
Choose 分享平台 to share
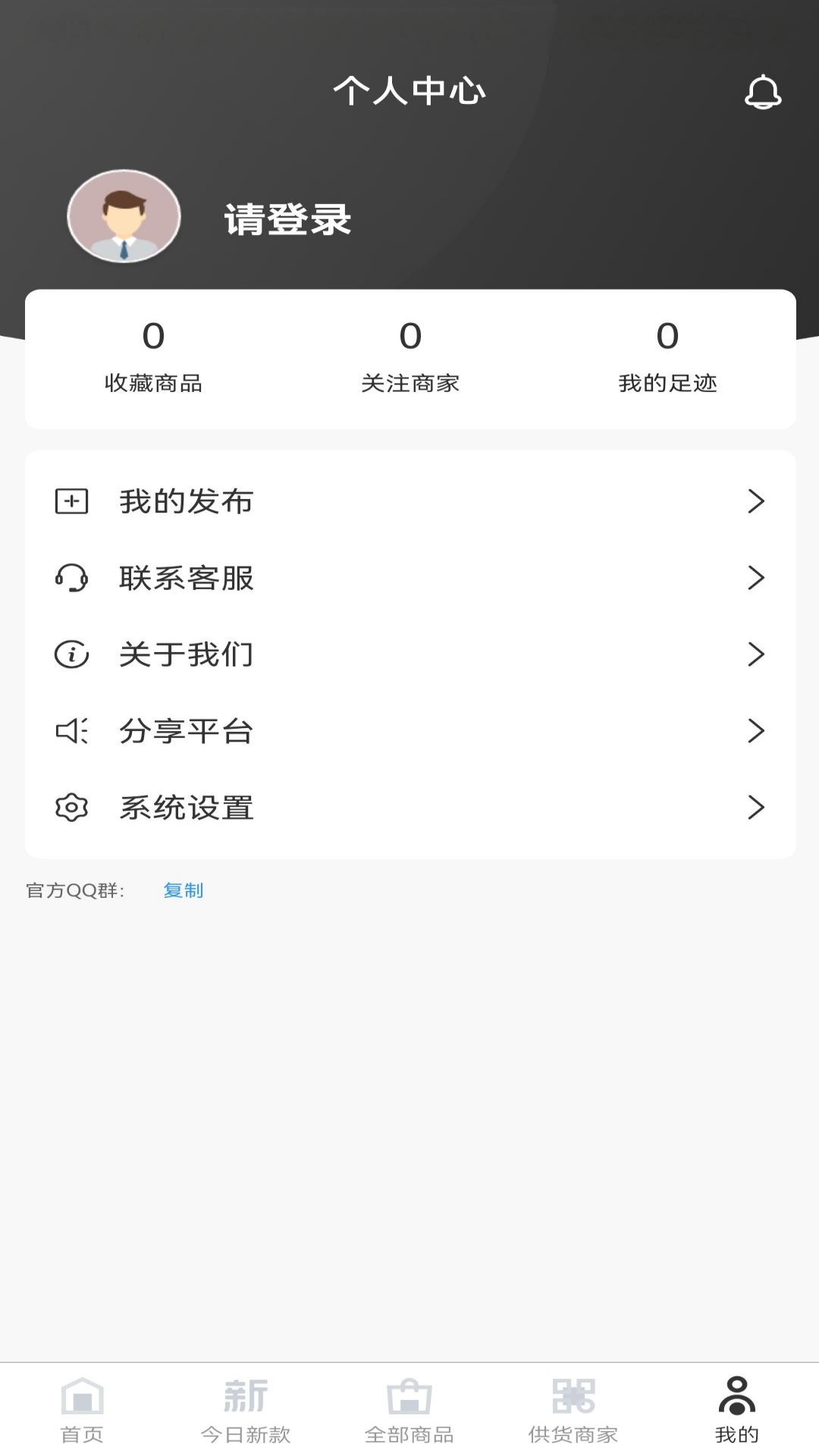pyautogui.click(x=409, y=731)
